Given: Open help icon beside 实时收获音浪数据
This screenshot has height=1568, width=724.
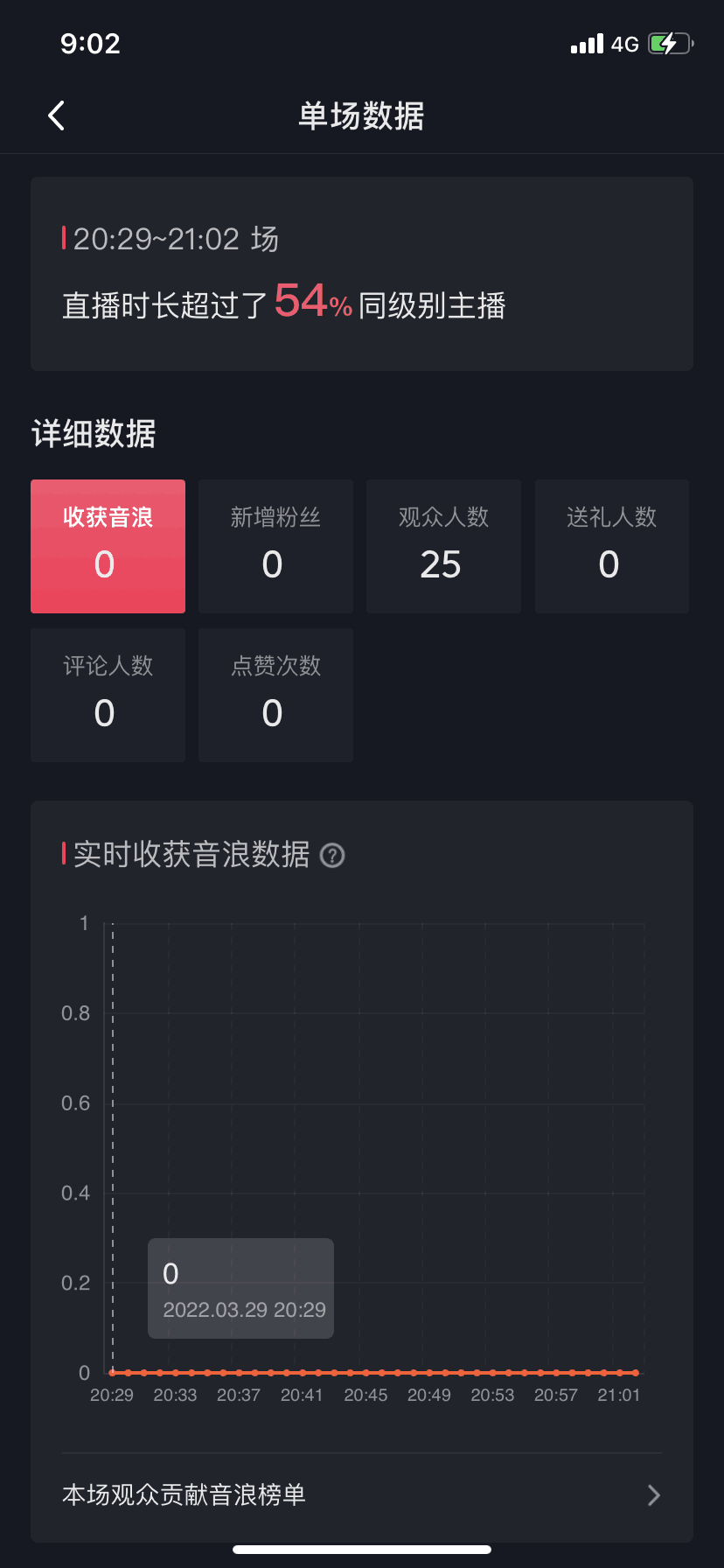Looking at the screenshot, I should pos(332,855).
